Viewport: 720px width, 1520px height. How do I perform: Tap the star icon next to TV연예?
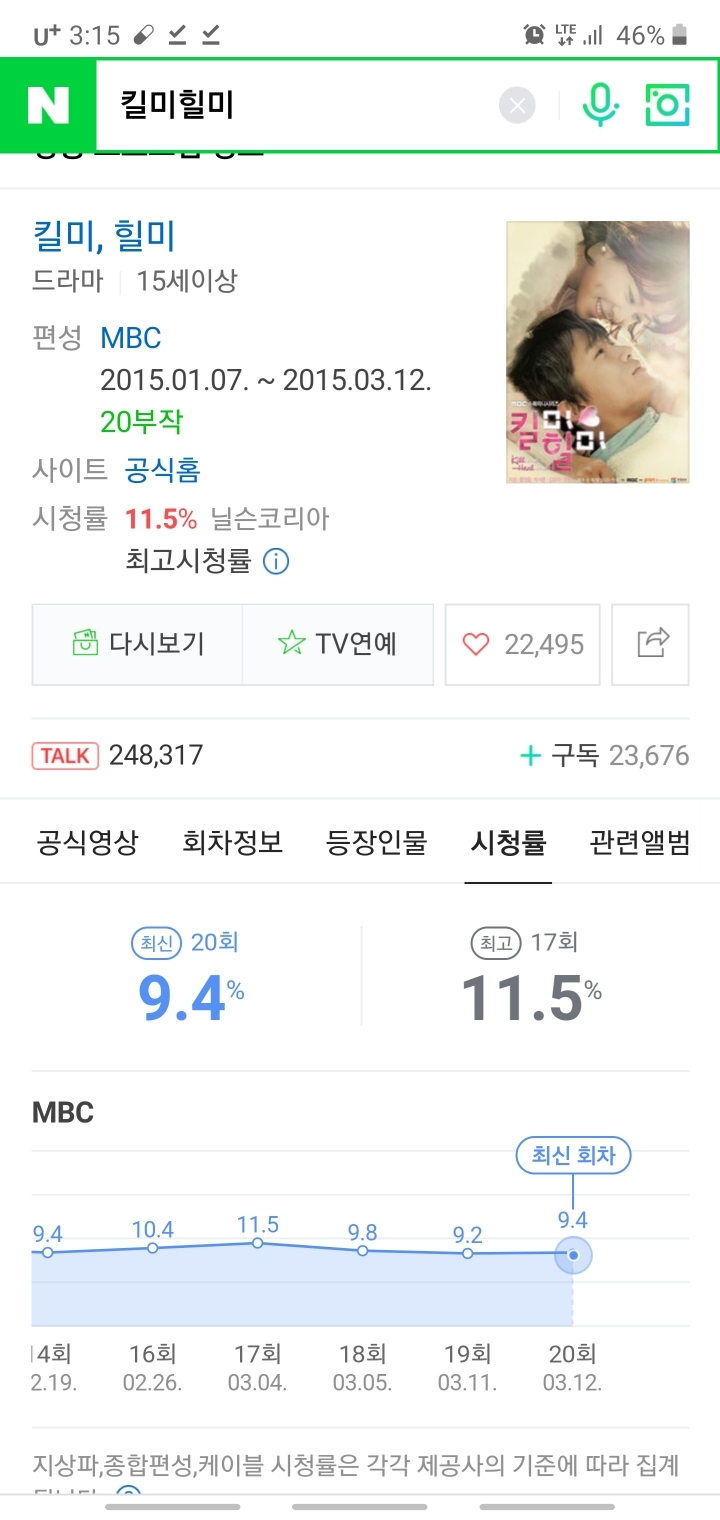point(290,643)
